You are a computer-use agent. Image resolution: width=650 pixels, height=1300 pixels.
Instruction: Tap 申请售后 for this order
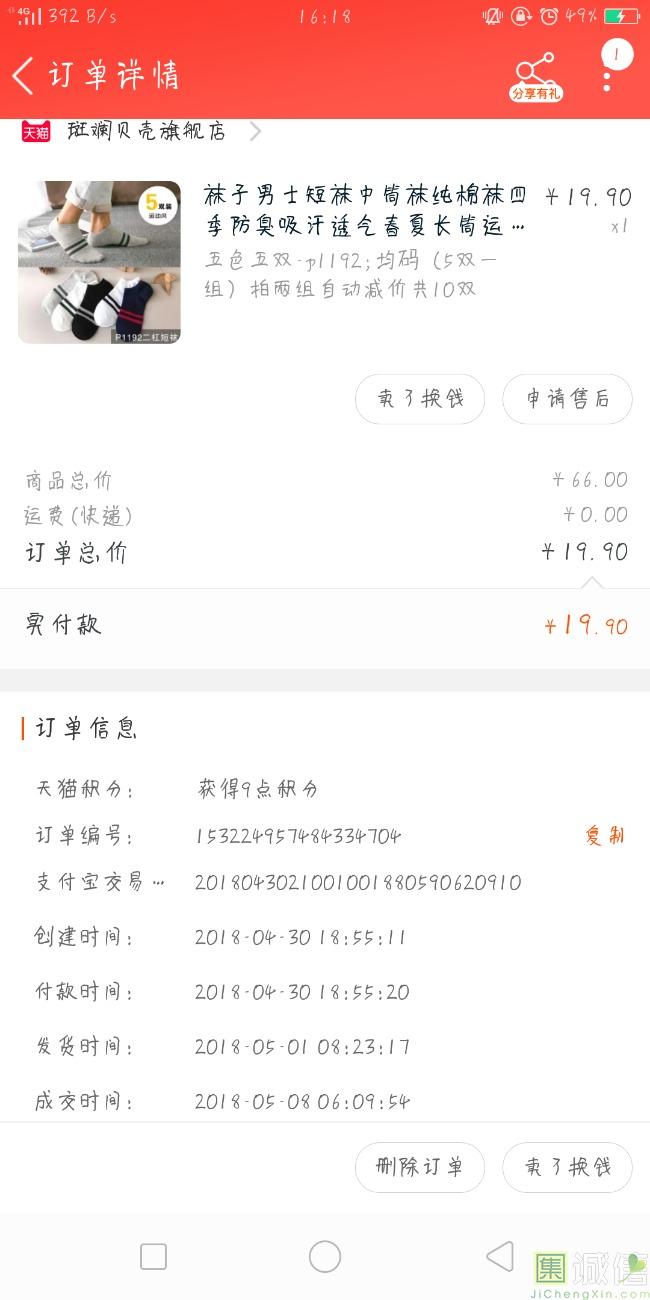point(567,399)
